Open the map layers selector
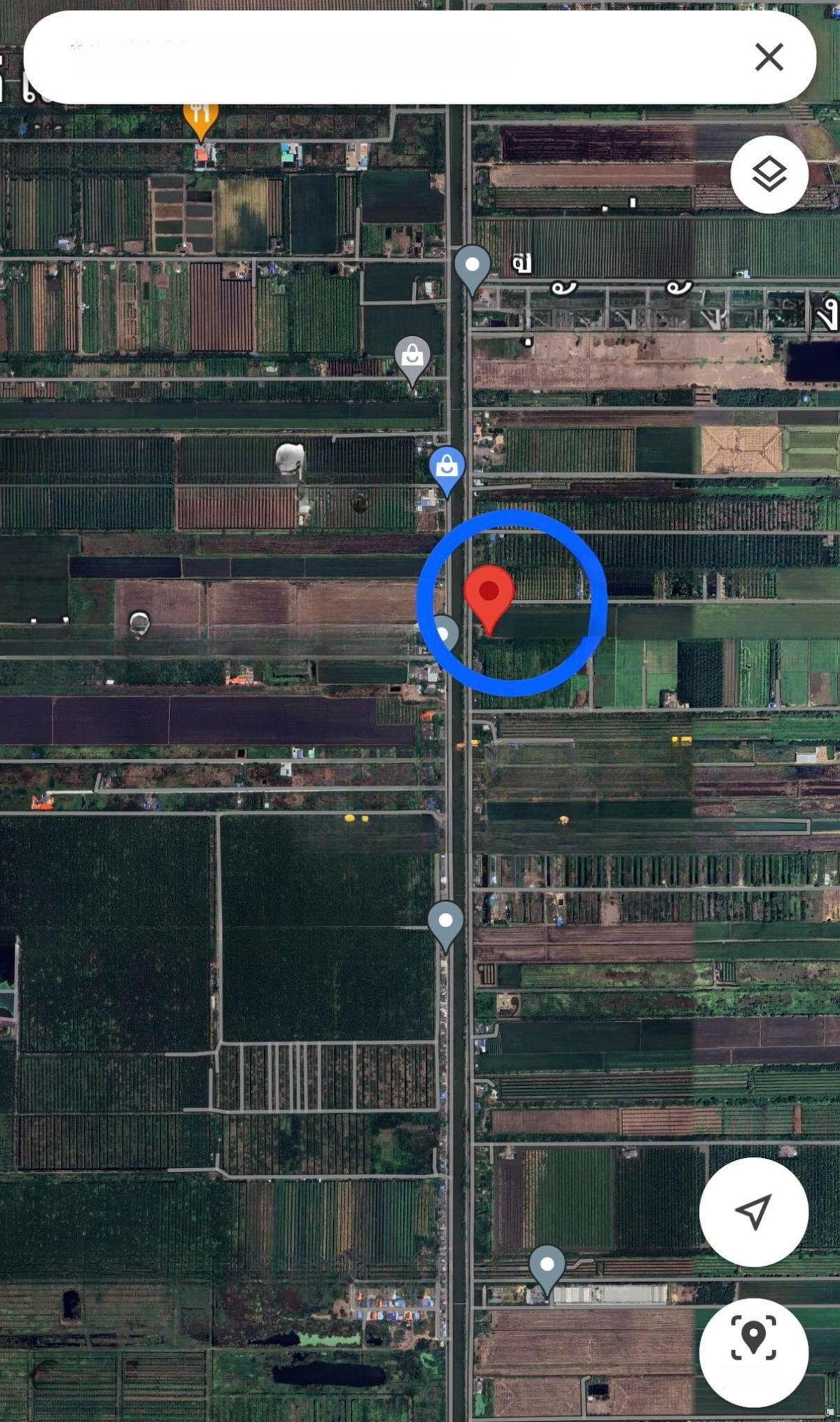This screenshot has width=840, height=1422. click(x=769, y=174)
